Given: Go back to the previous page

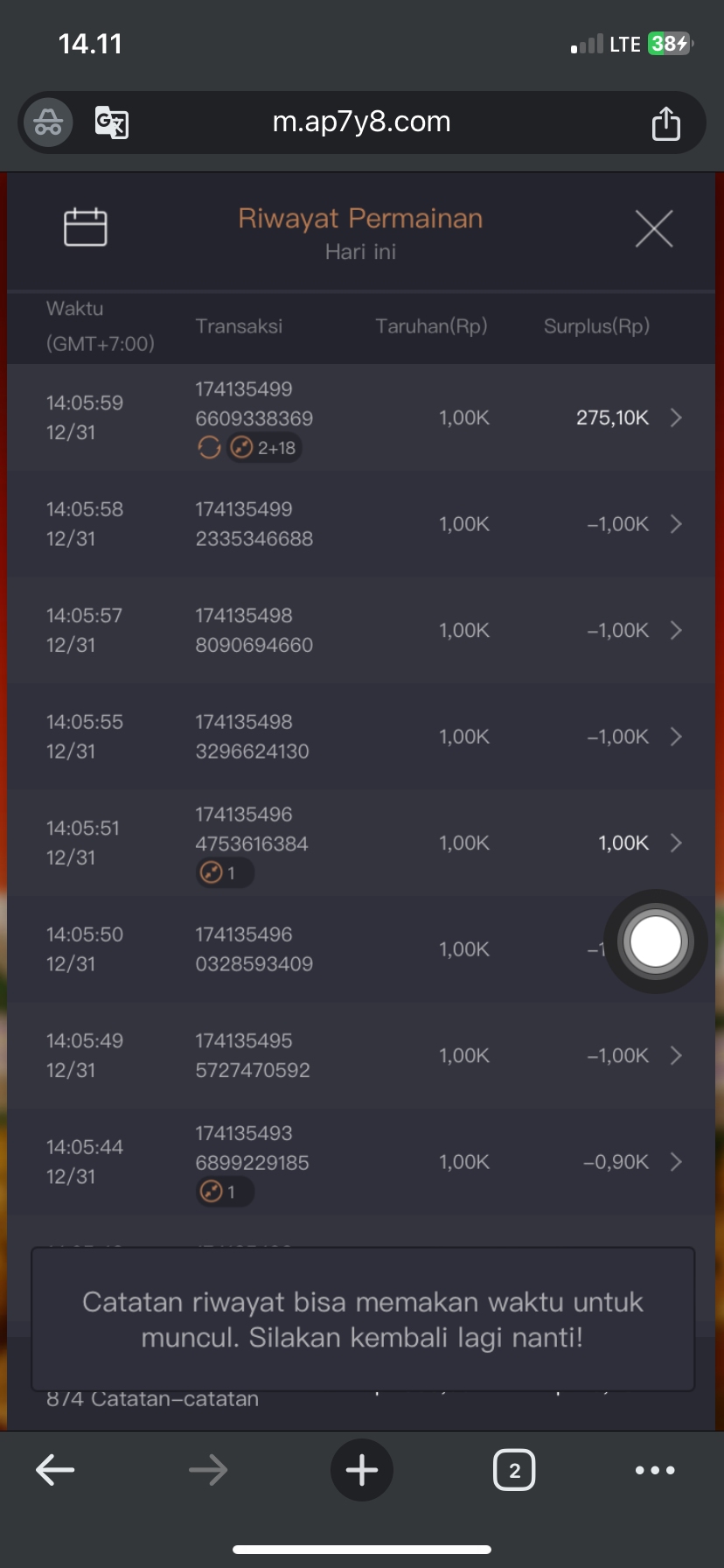Looking at the screenshot, I should pyautogui.click(x=55, y=1470).
